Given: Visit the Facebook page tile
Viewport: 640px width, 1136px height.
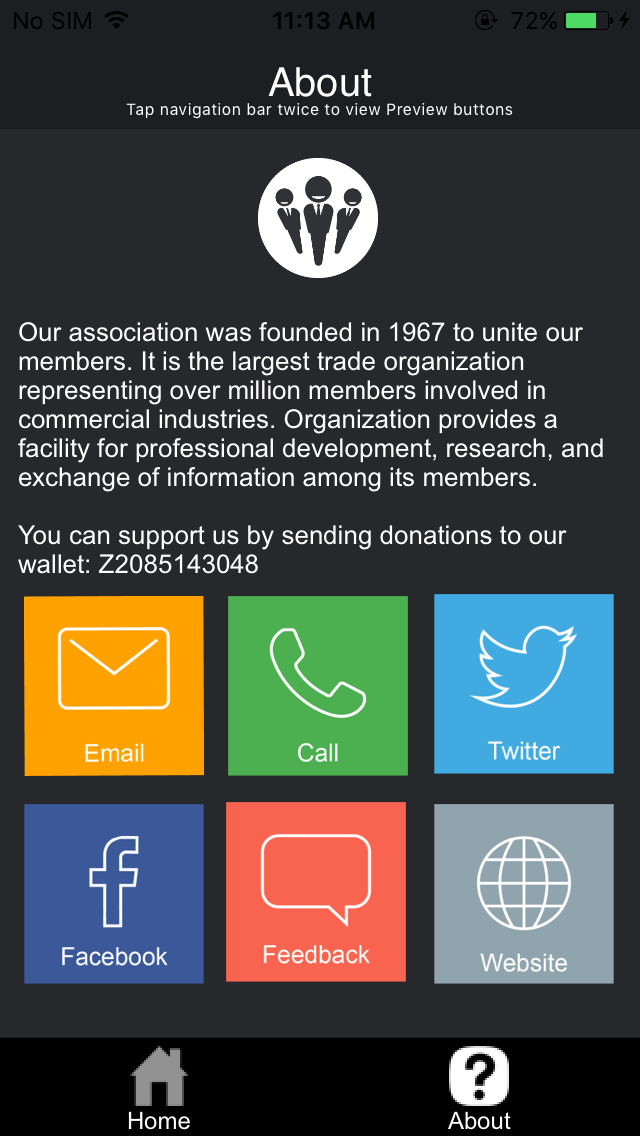Looking at the screenshot, I should [114, 893].
